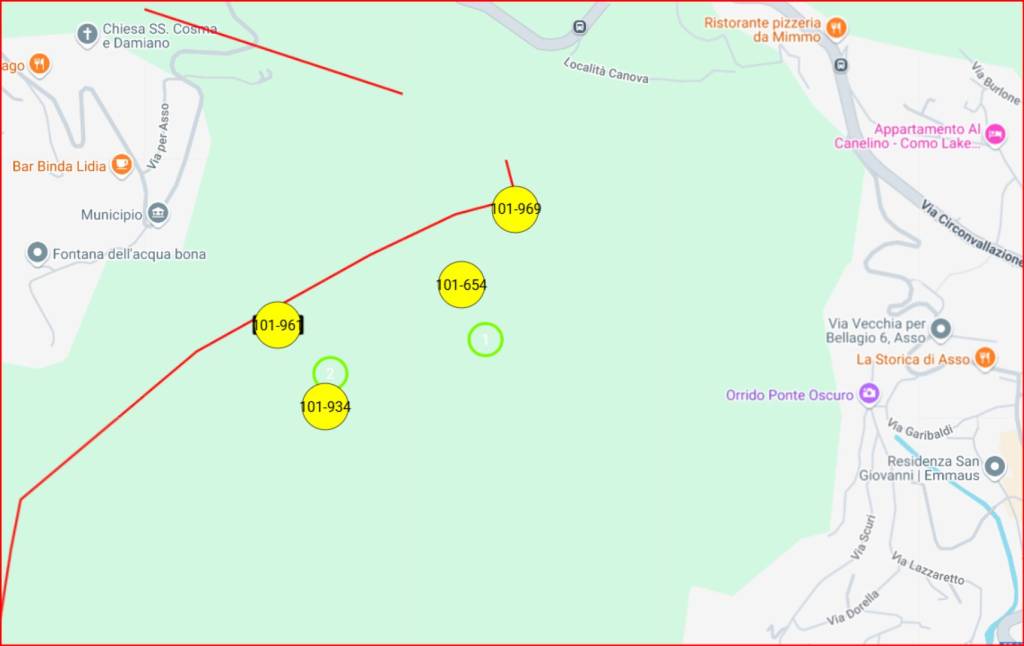This screenshot has width=1024, height=646.
Task: Select the yellow marker 101-969
Action: point(515,210)
